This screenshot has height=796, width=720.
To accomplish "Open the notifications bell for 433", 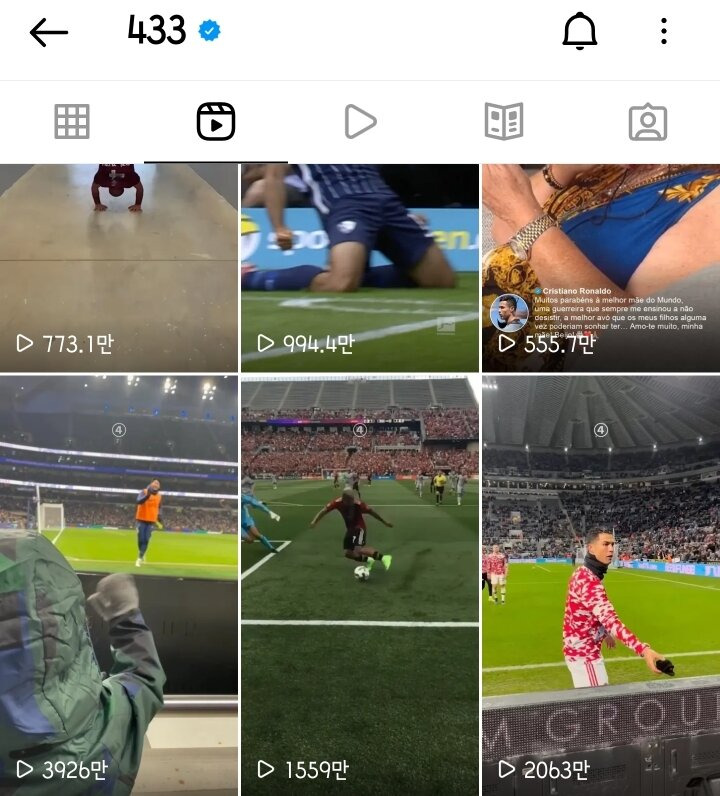I will point(580,32).
